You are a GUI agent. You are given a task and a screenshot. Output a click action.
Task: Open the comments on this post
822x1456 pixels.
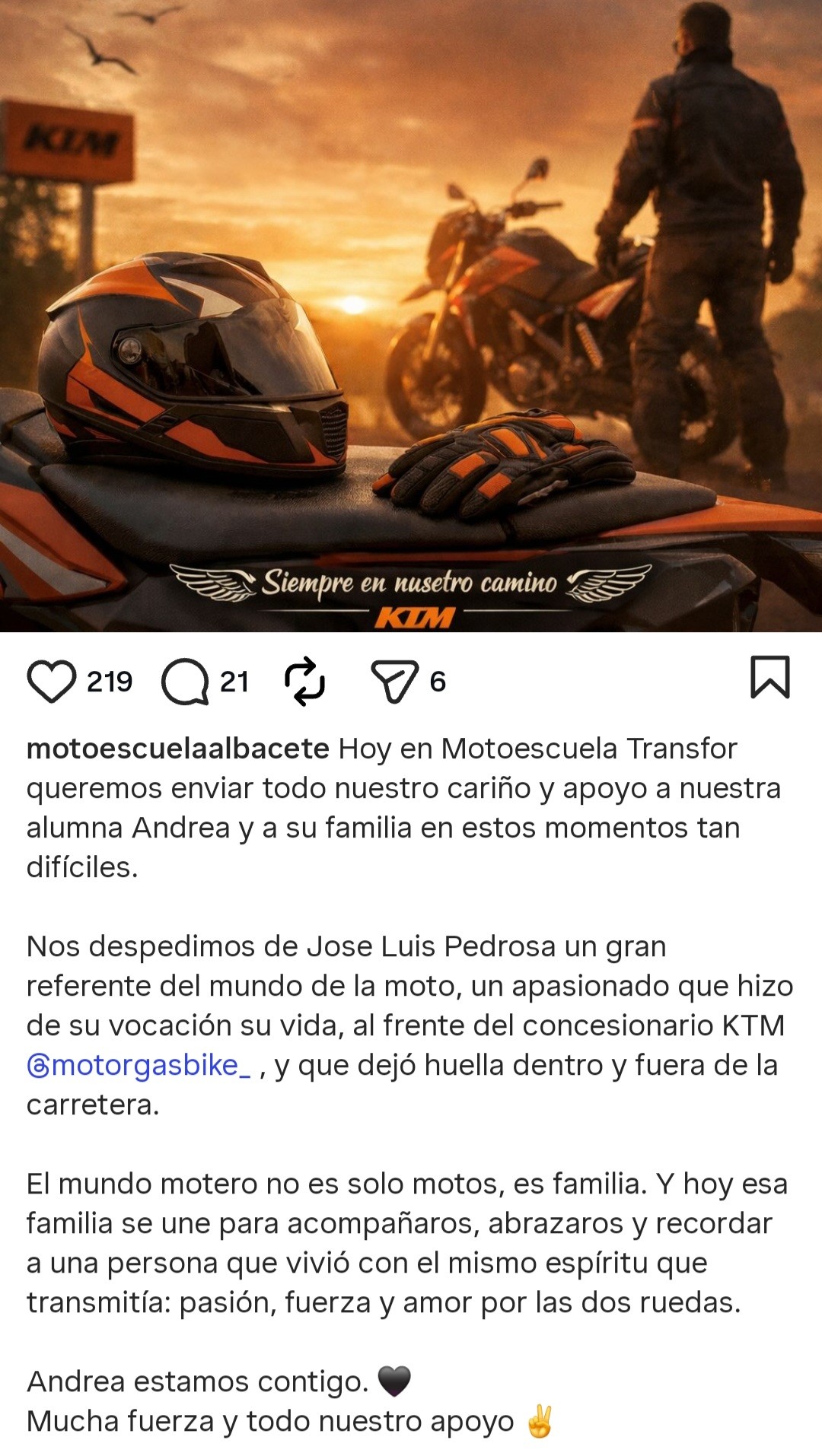185,682
